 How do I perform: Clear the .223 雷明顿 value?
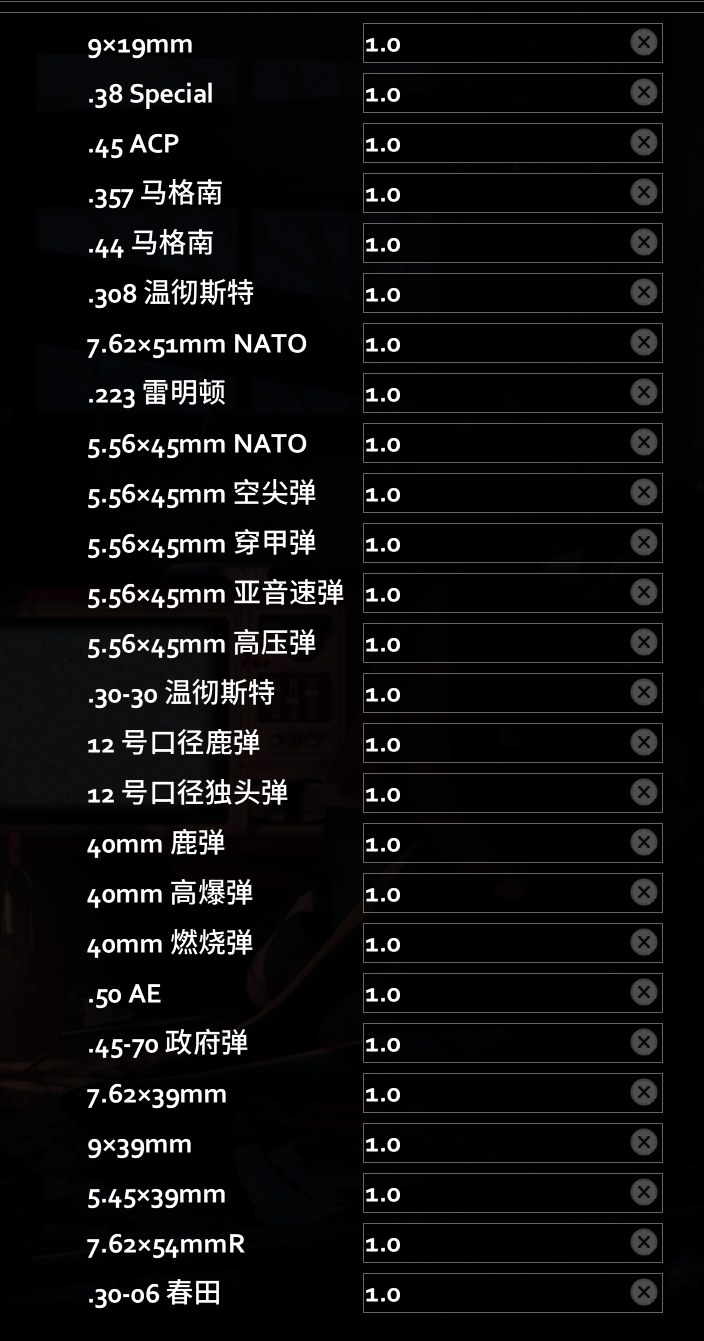(644, 392)
